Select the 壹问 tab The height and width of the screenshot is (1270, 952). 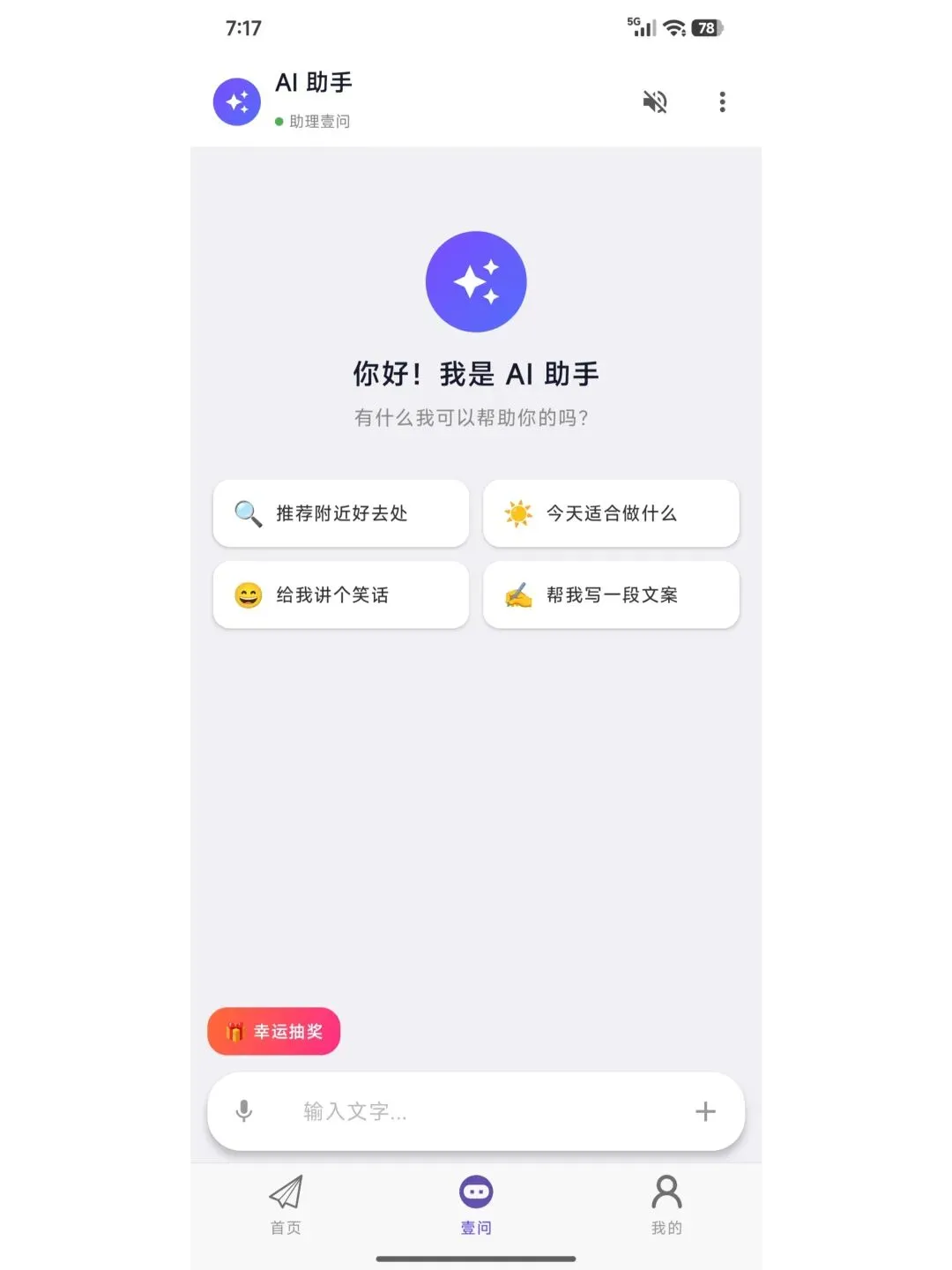pyautogui.click(x=476, y=1205)
